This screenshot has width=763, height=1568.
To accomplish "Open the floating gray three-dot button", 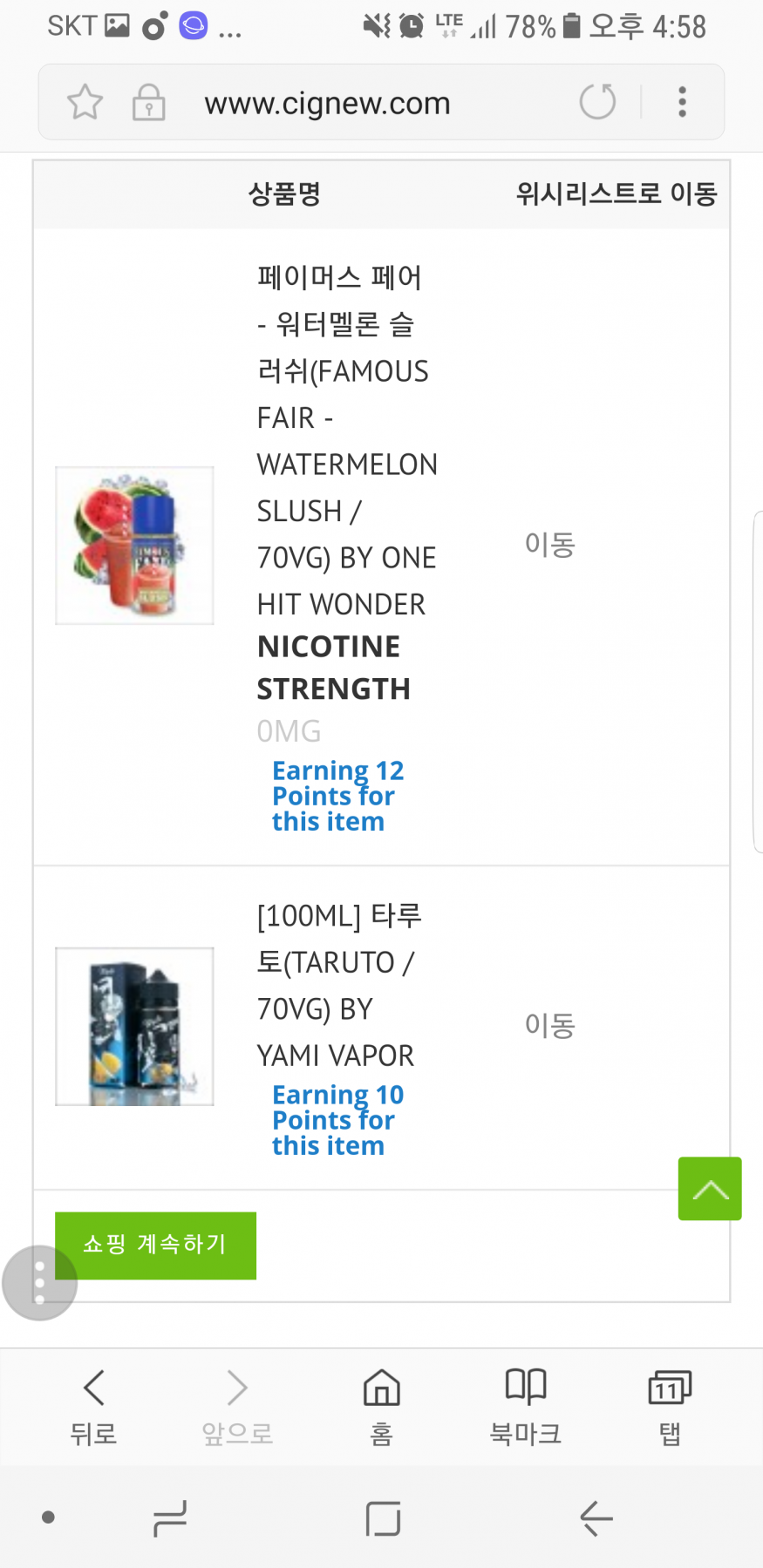I will [39, 1283].
